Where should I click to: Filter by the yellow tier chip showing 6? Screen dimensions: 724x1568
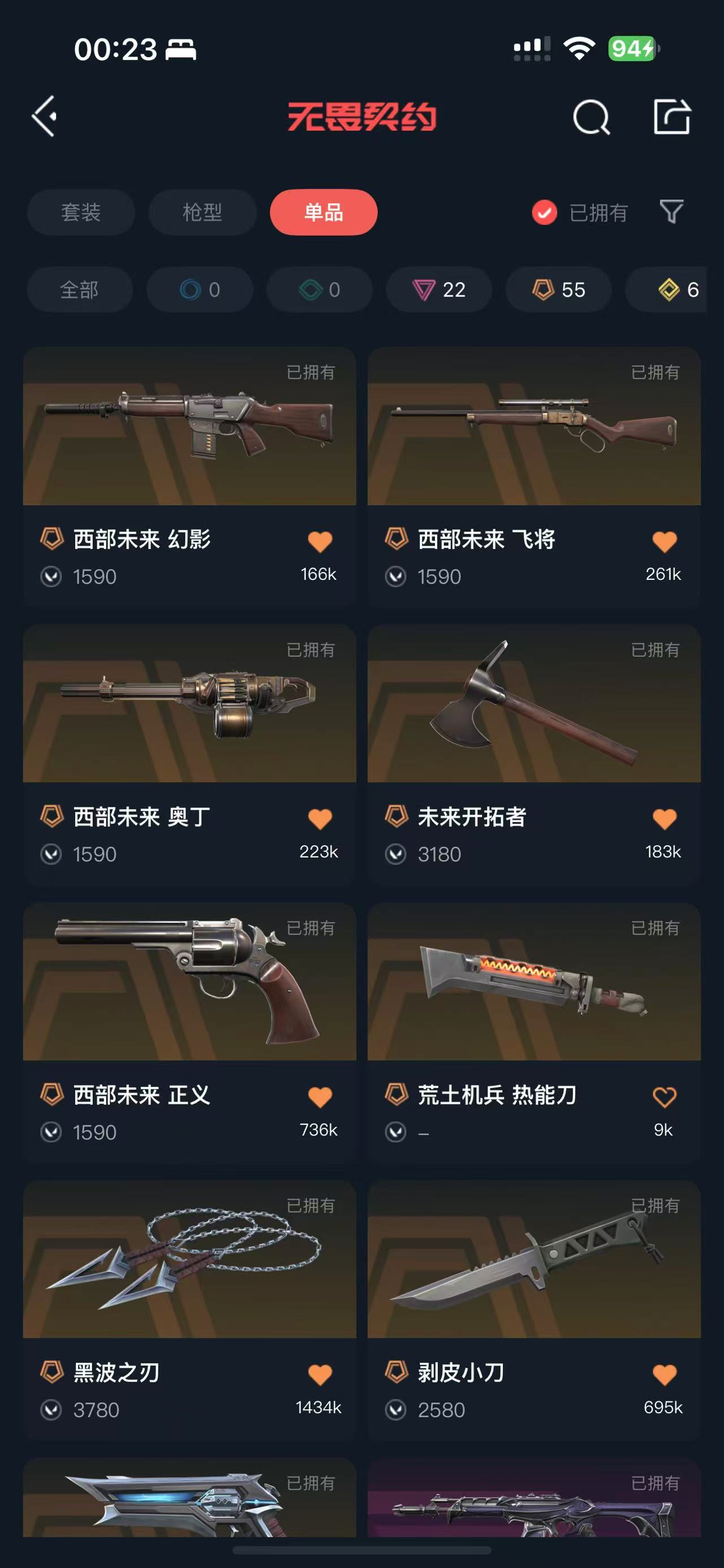[678, 290]
